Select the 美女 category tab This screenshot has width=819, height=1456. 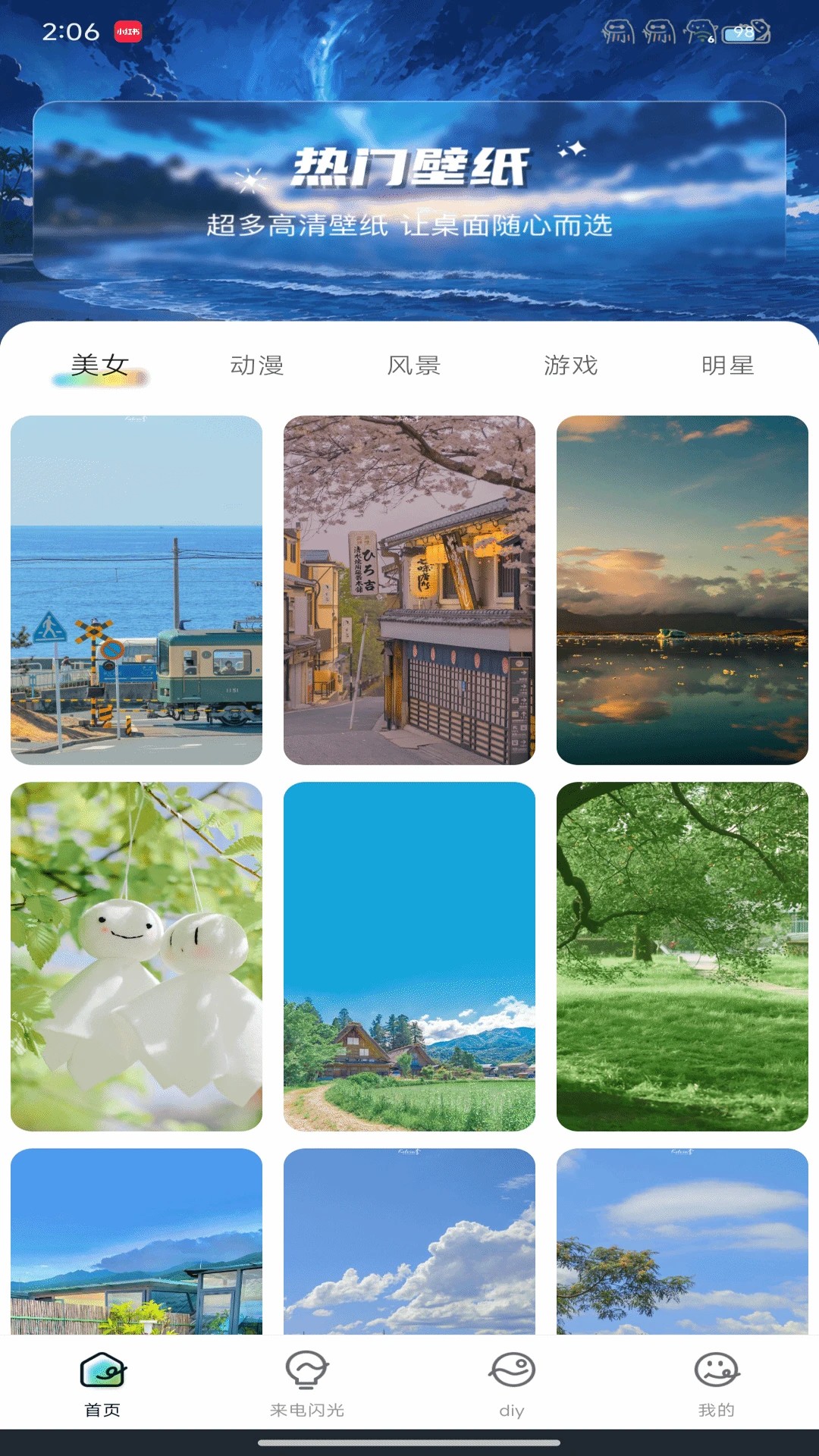coord(100,366)
